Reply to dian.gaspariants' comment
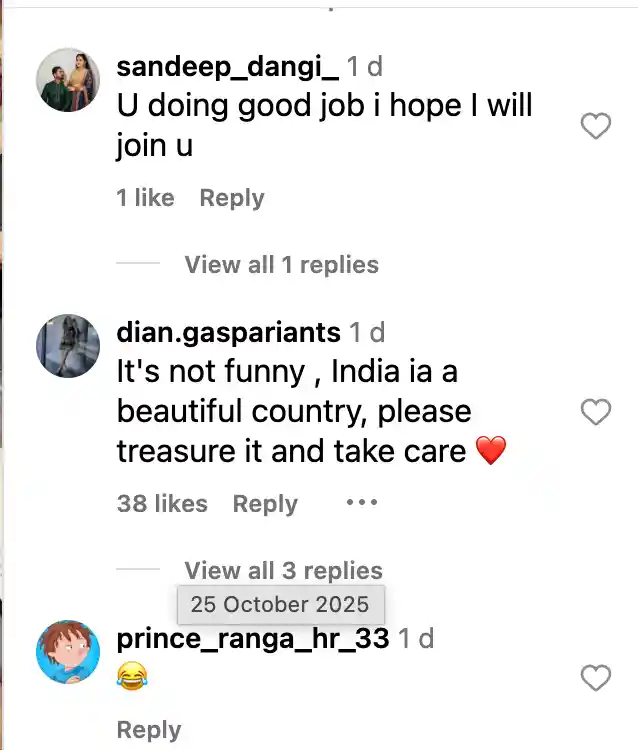 (x=265, y=504)
